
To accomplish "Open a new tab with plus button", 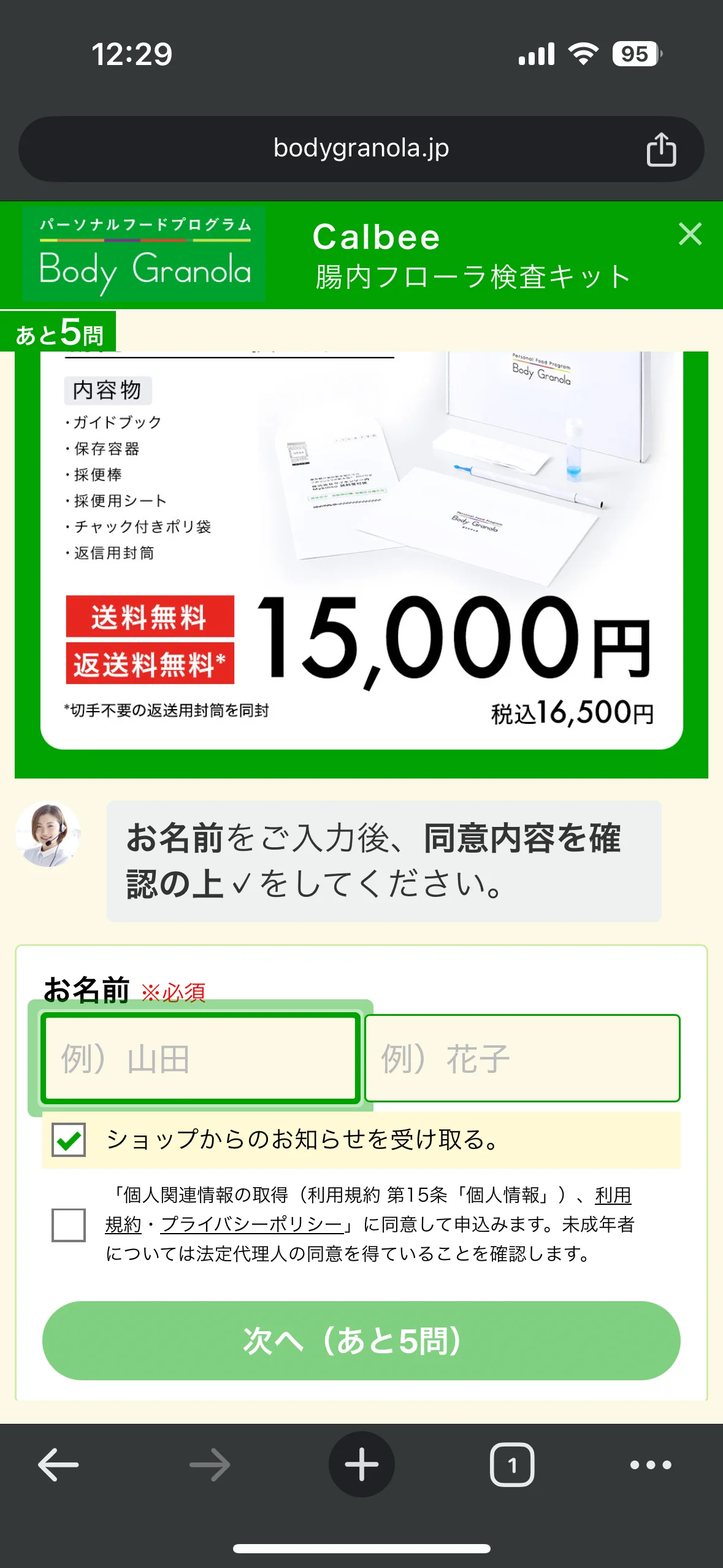I will pyautogui.click(x=361, y=1465).
